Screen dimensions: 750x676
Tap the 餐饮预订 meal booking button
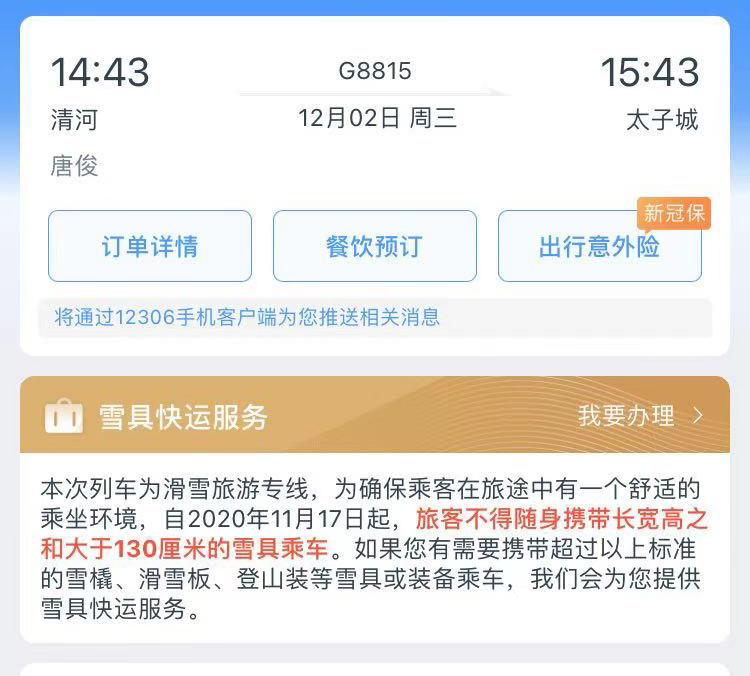375,246
